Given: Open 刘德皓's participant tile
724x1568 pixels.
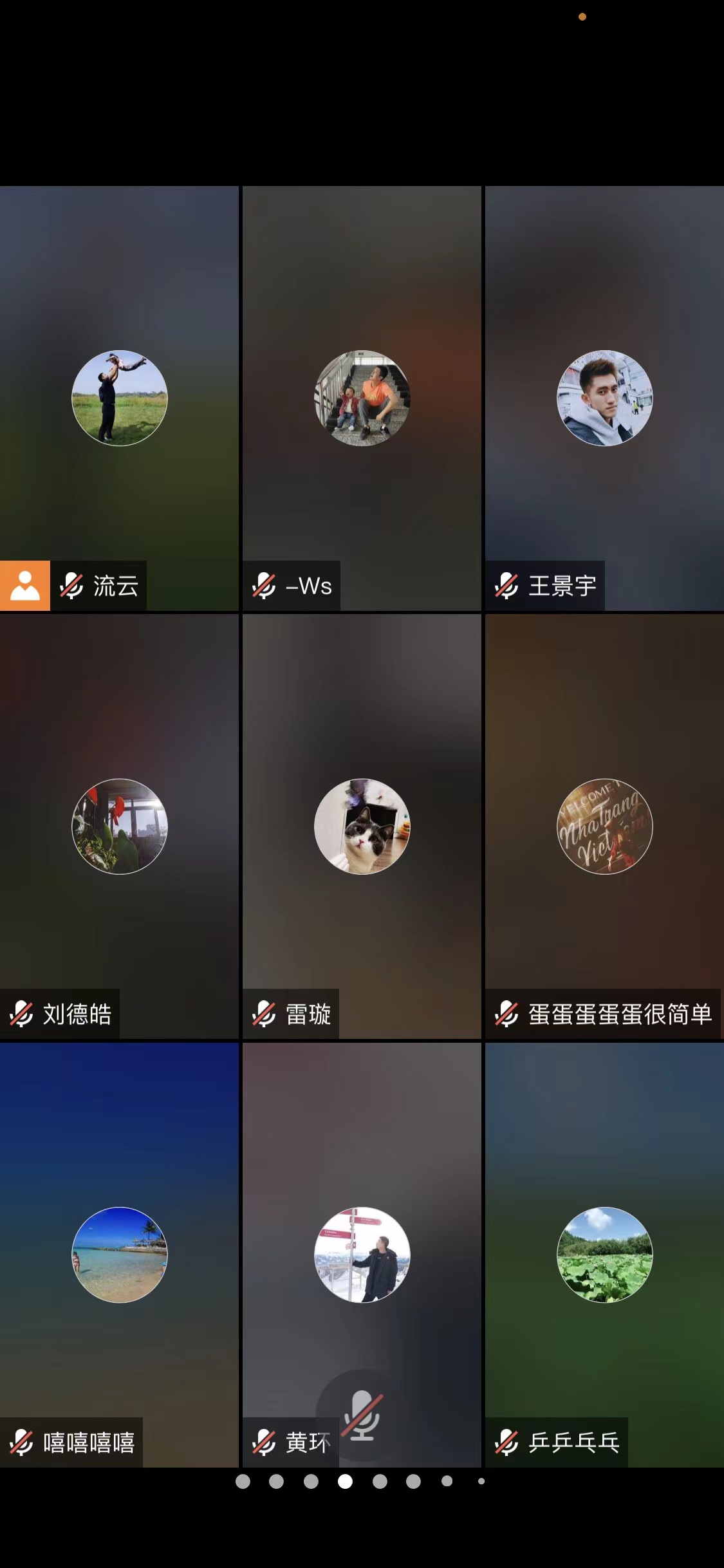Looking at the screenshot, I should pos(119,826).
